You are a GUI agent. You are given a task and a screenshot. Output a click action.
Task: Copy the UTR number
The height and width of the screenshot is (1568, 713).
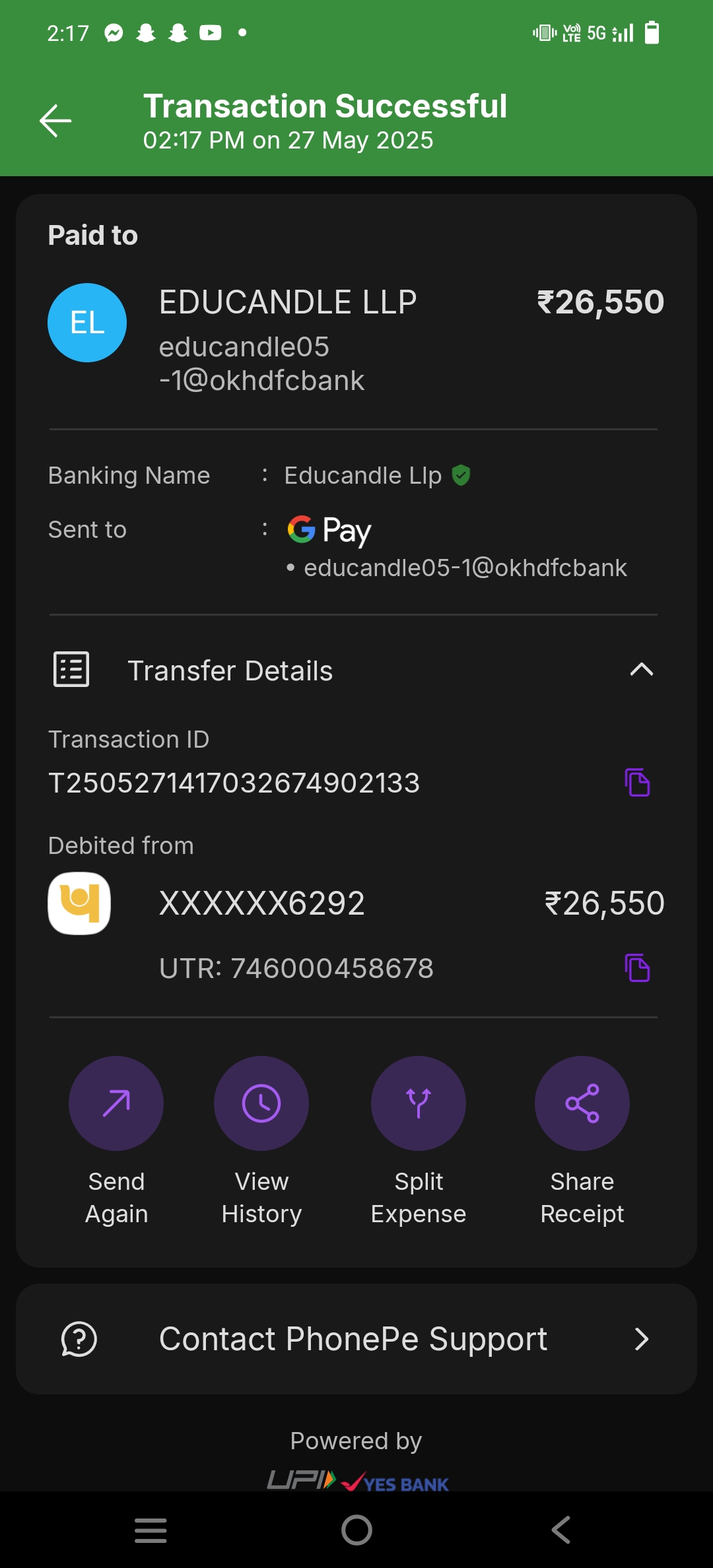tap(637, 968)
